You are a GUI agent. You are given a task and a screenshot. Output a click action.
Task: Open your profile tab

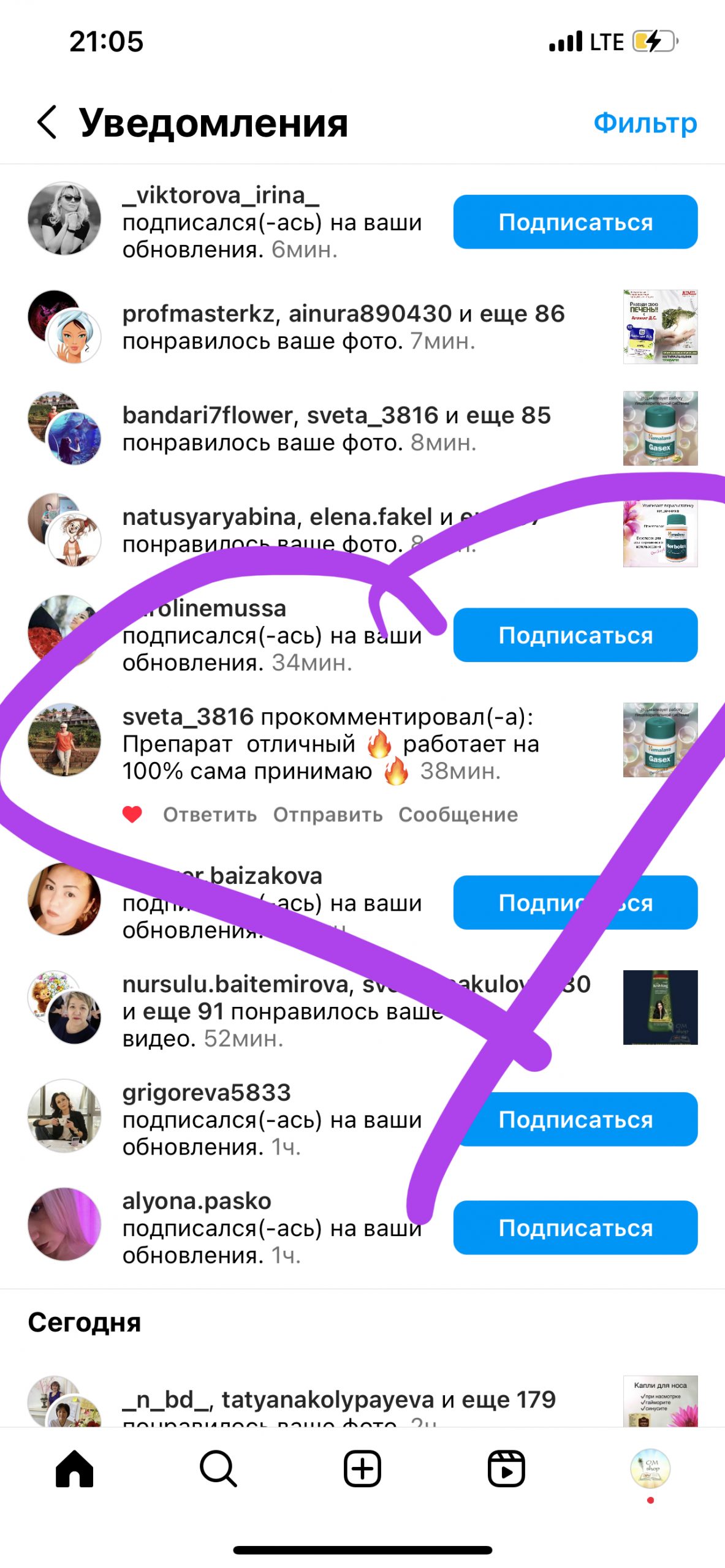tap(650, 1468)
